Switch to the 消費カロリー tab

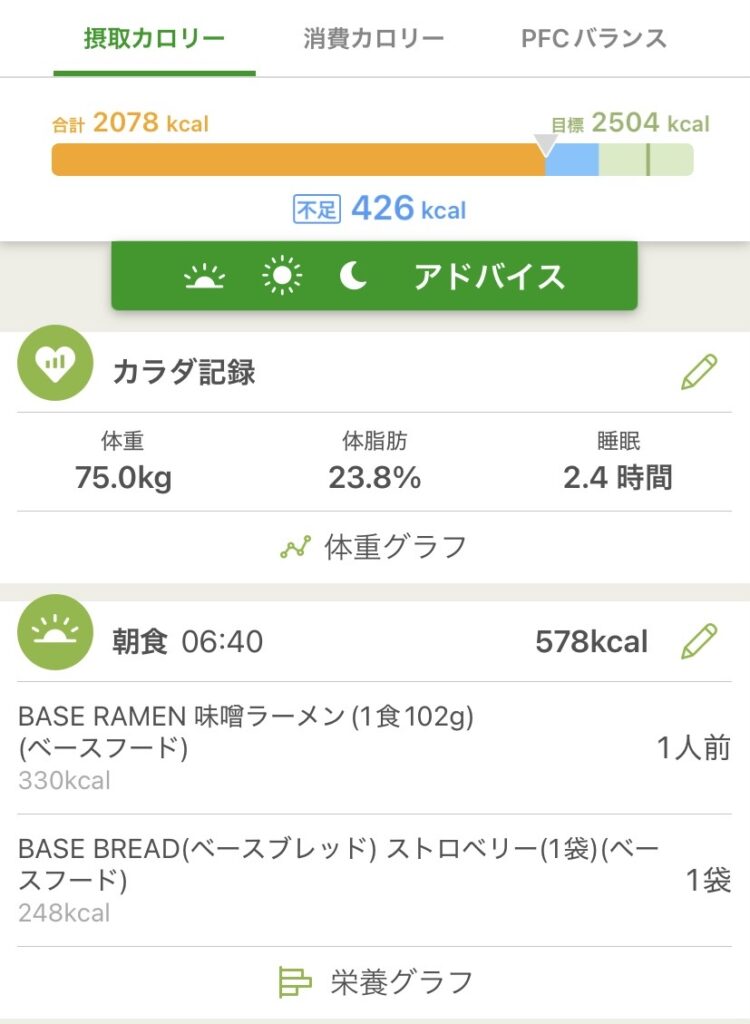point(373,39)
